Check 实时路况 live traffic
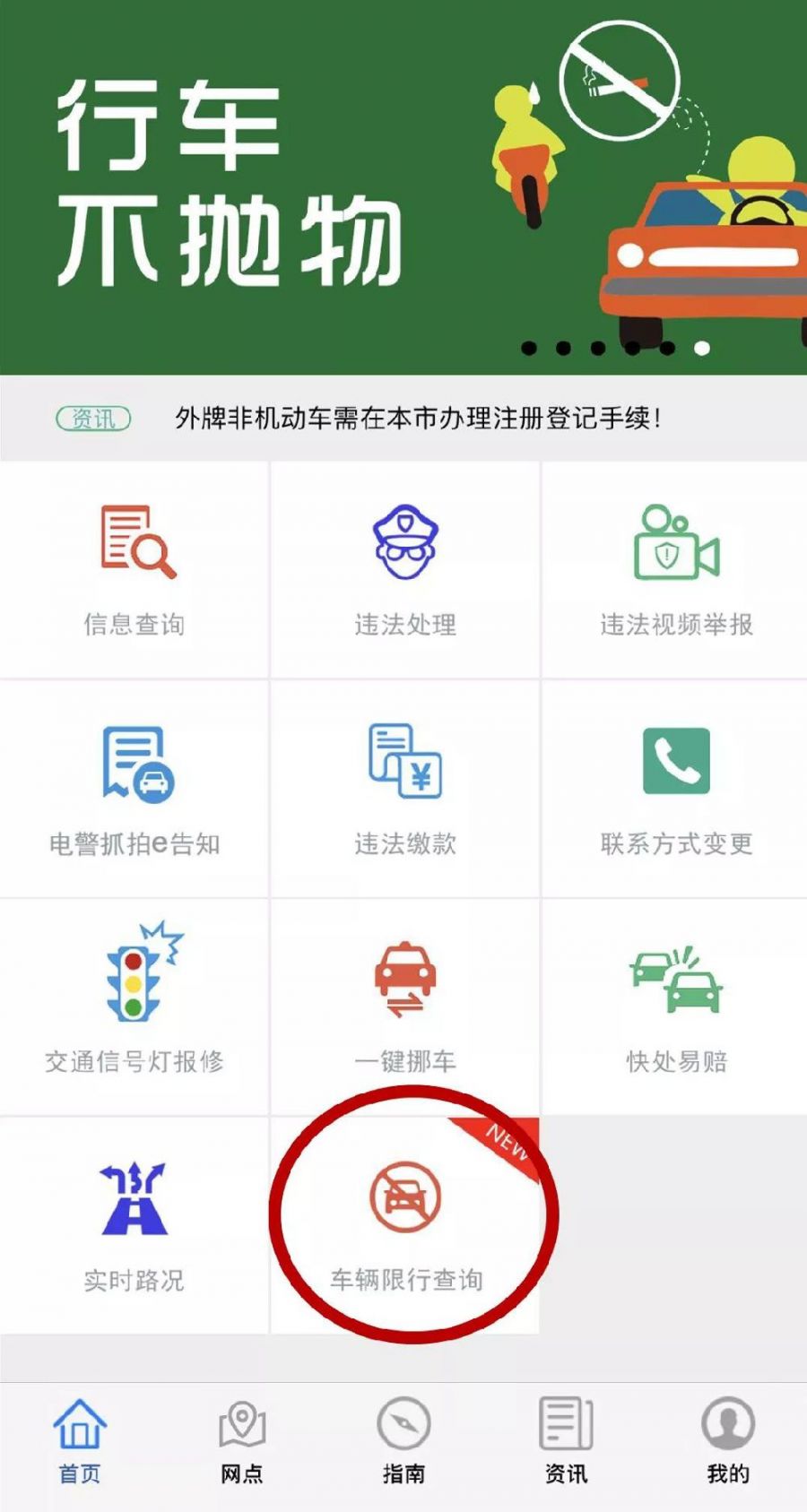Screen dimensions: 807x1512 (x=134, y=1225)
